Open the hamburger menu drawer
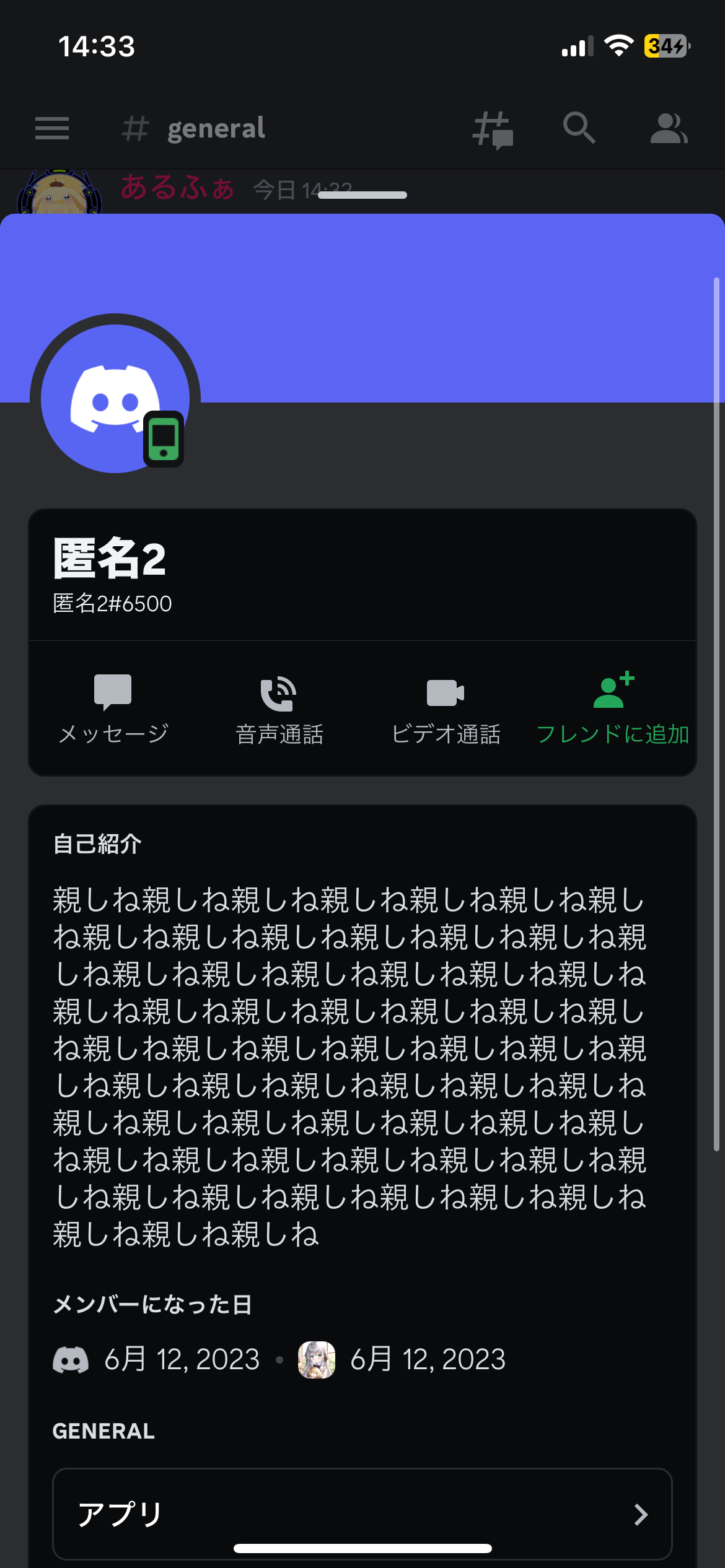The height and width of the screenshot is (1568, 725). 52,128
